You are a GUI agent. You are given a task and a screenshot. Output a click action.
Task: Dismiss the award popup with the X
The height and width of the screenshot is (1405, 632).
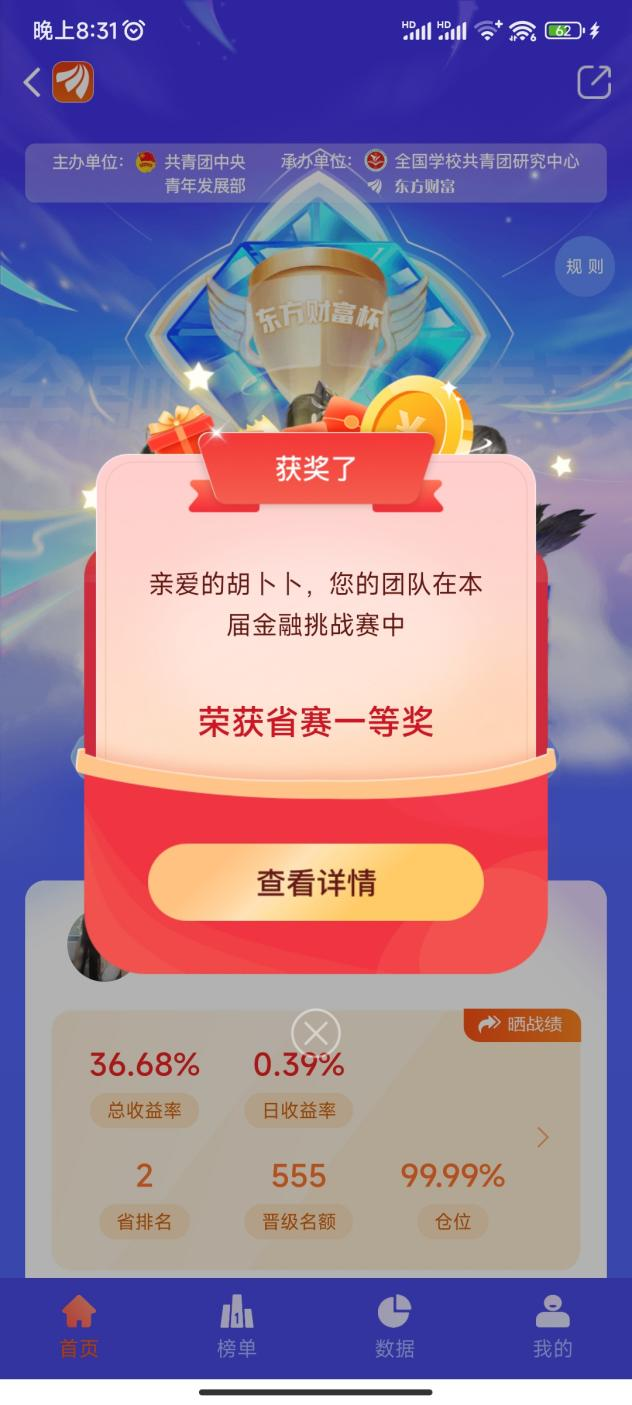click(x=316, y=1033)
